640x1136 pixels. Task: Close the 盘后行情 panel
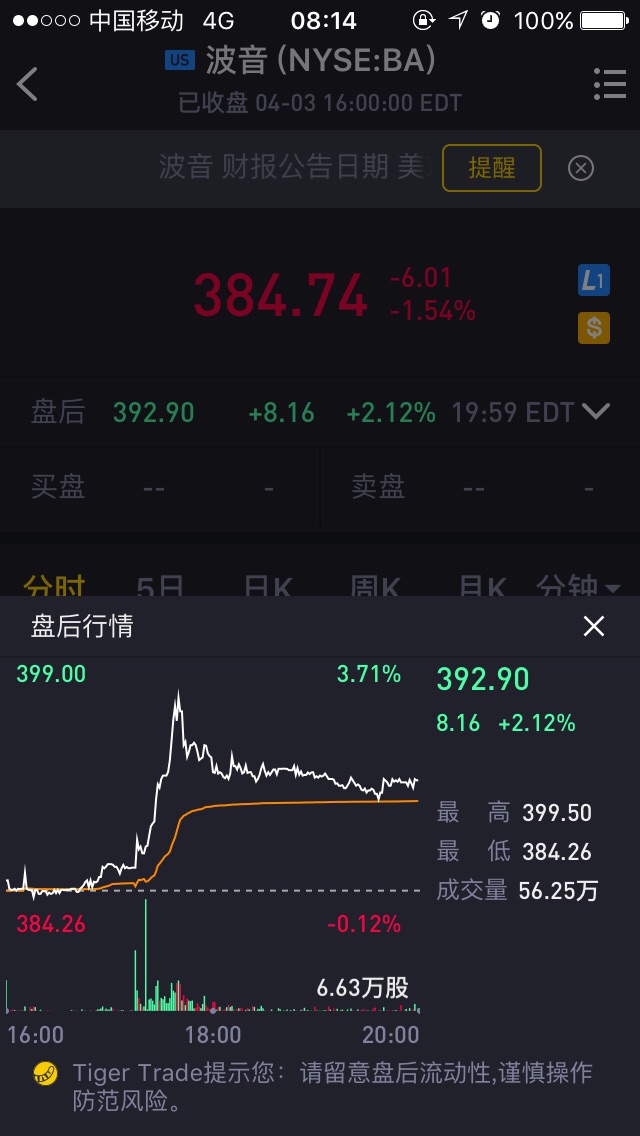coord(594,626)
